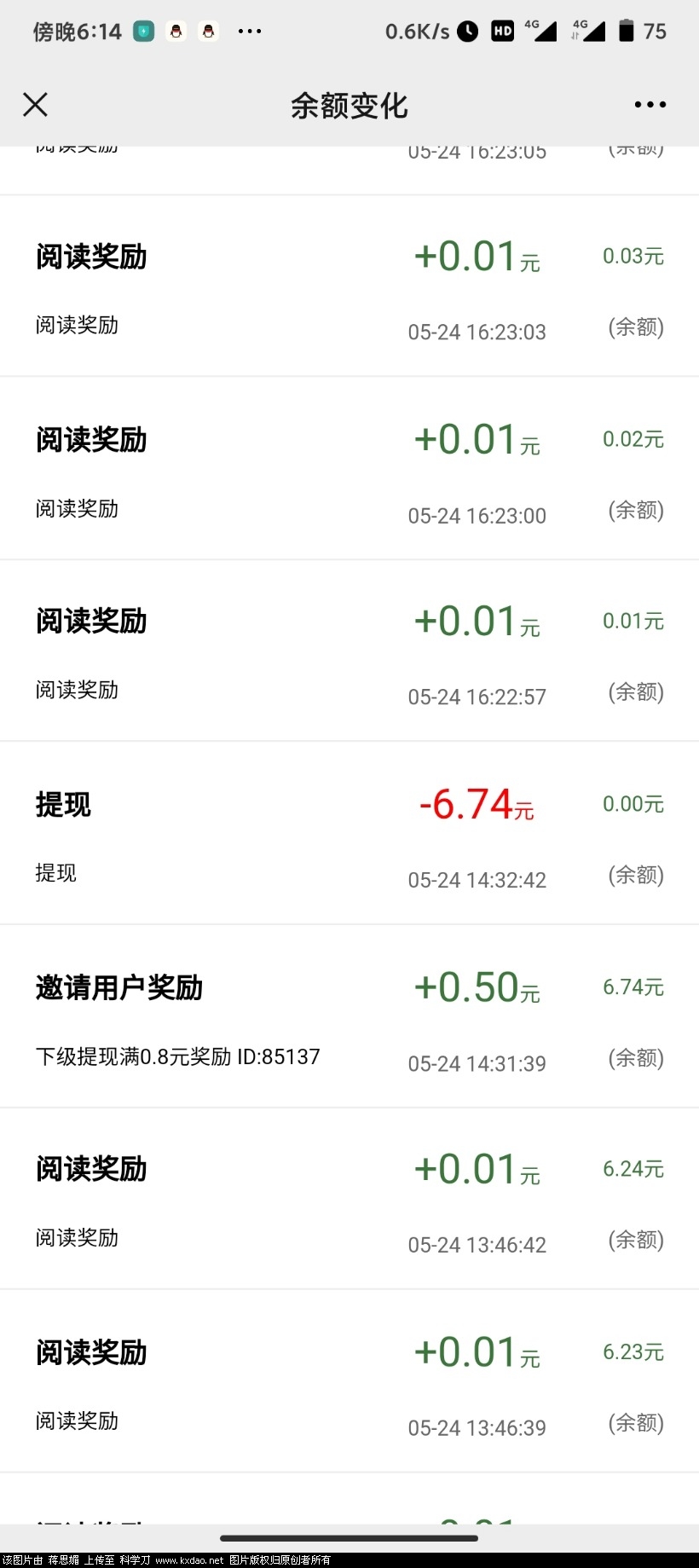Tap the battery icon showing 75 percent
The image size is (699, 1568).
tap(628, 31)
